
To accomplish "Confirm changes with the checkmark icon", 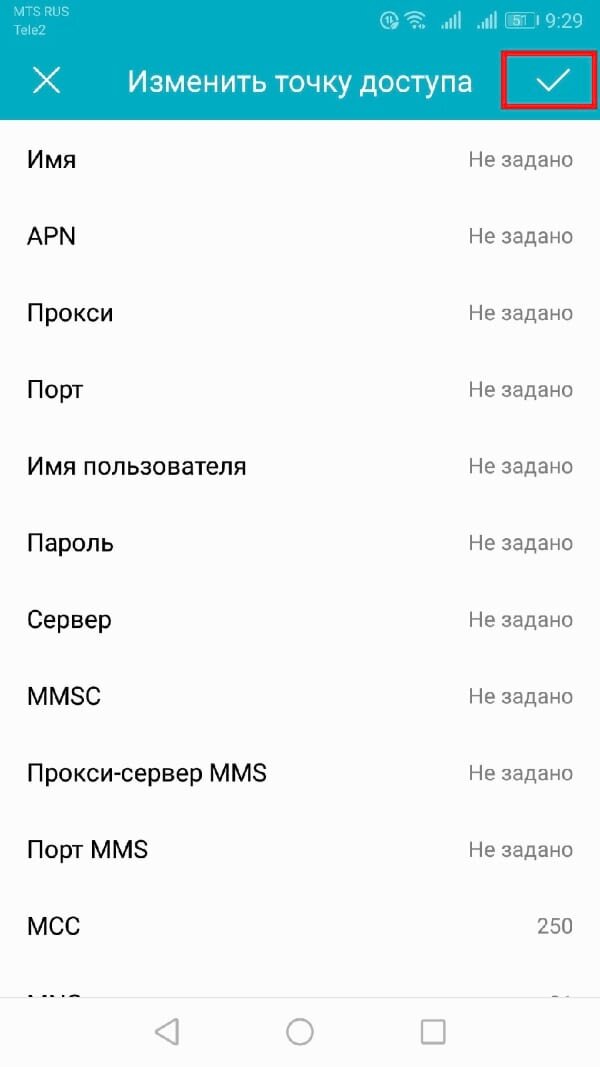I will 552,80.
